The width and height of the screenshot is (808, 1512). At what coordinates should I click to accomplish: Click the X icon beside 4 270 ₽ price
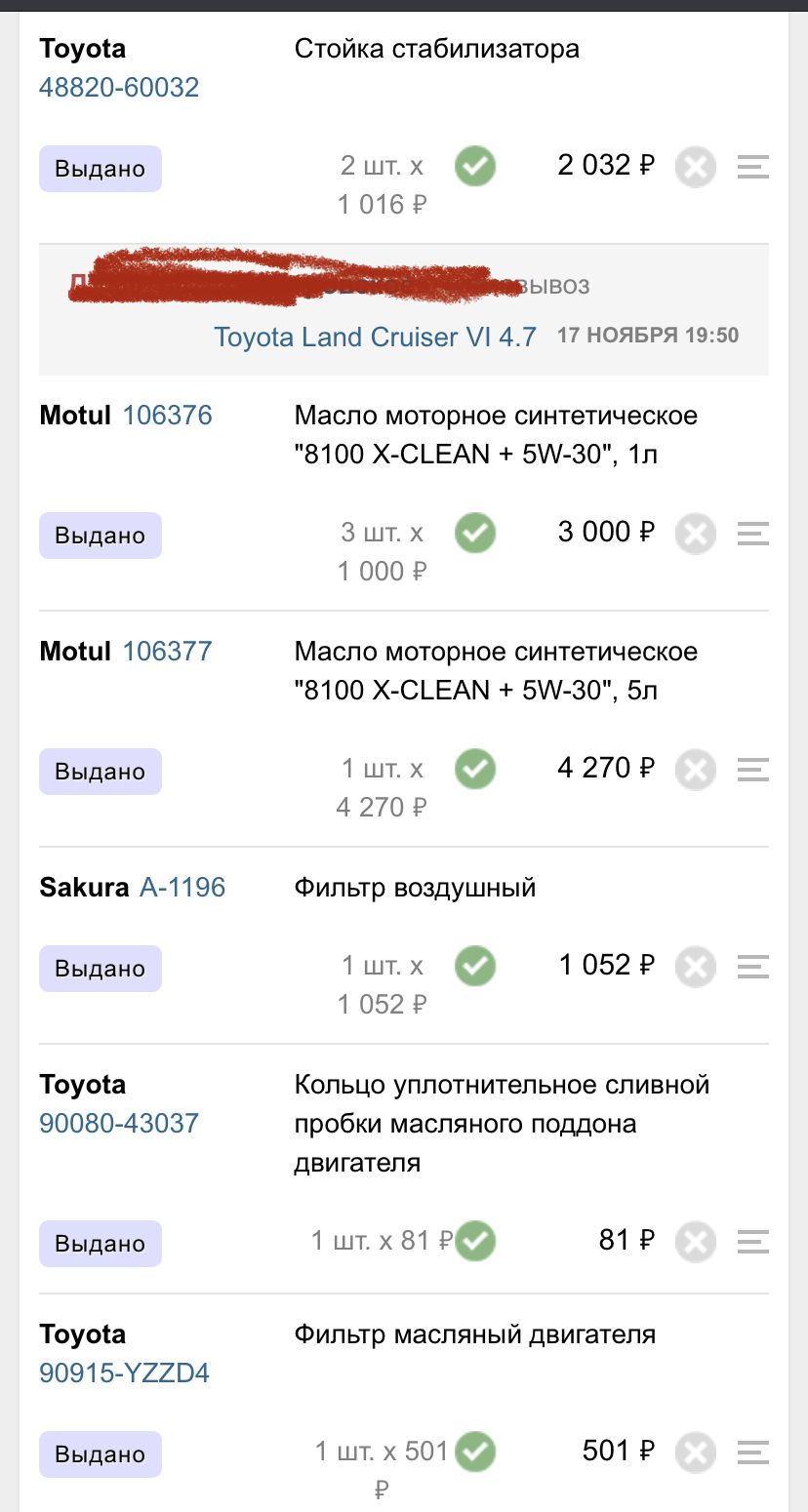(696, 770)
